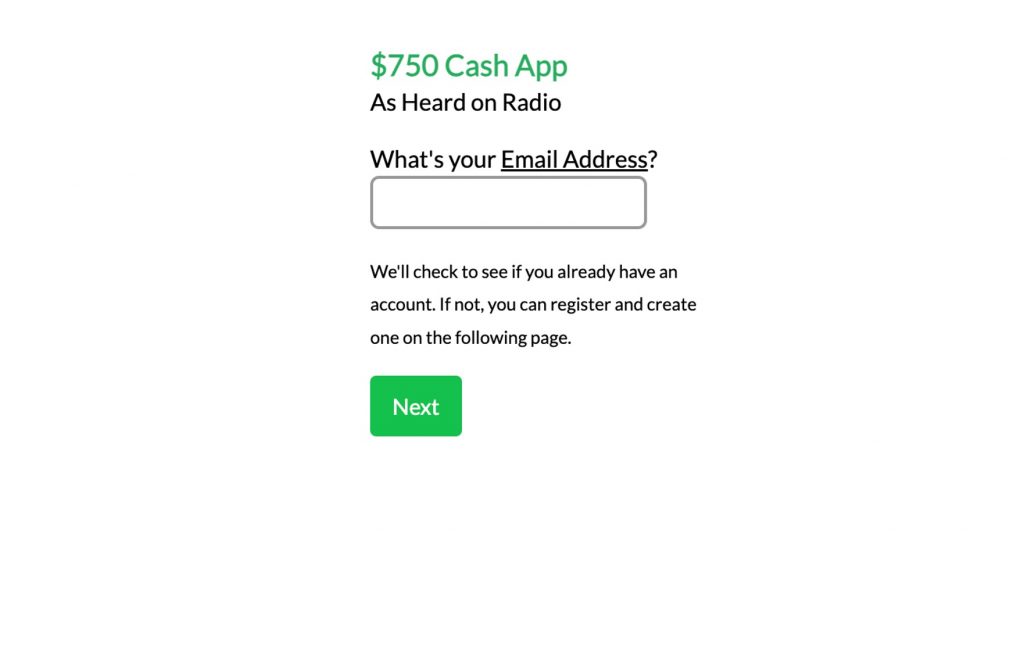Tap the green Next button
Image resolution: width=1024 pixels, height=652 pixels.
point(416,406)
